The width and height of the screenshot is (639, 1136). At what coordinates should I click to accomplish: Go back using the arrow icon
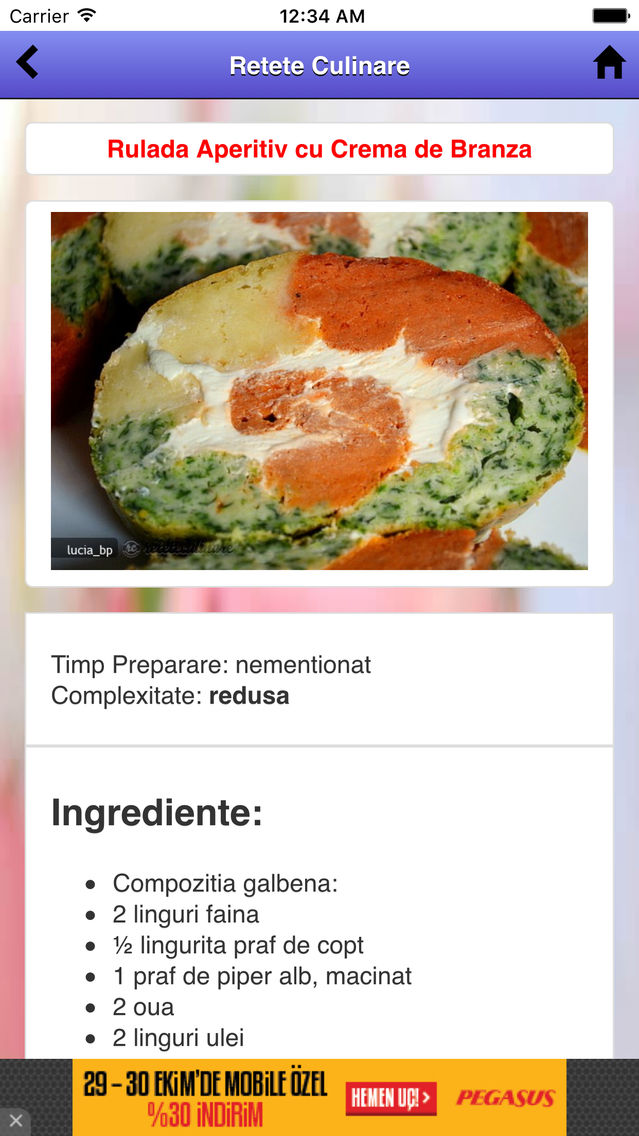tap(28, 62)
